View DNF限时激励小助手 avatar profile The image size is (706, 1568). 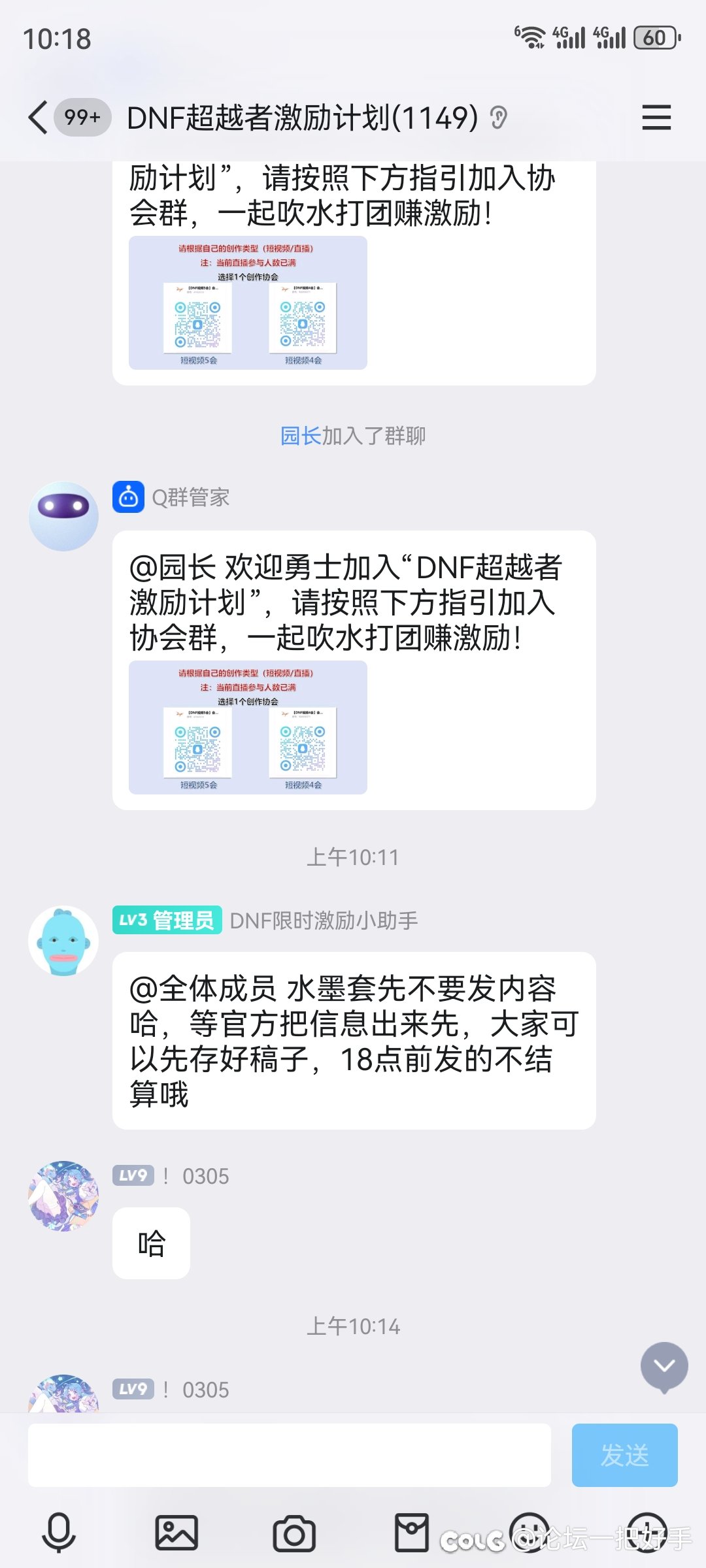click(x=63, y=941)
